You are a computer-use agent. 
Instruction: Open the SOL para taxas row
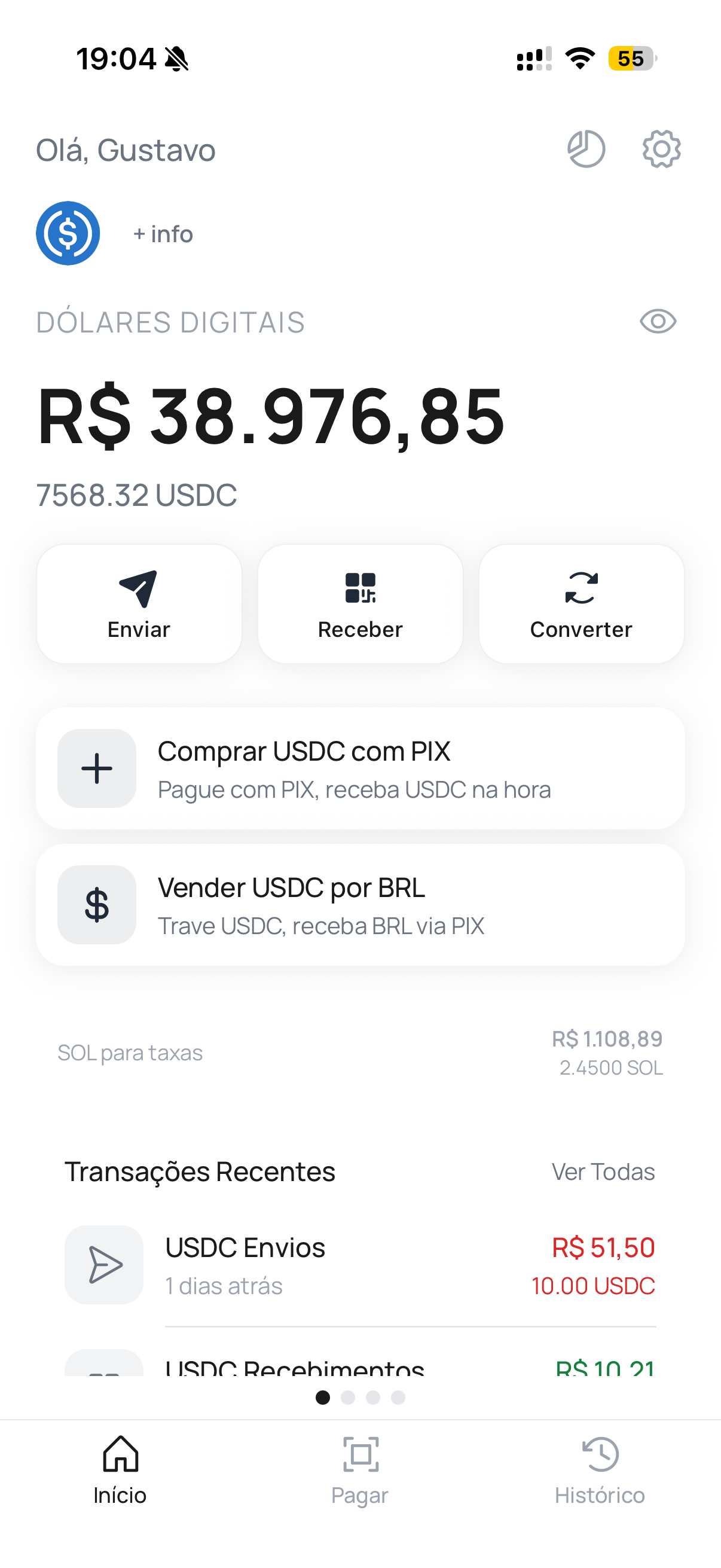360,1053
